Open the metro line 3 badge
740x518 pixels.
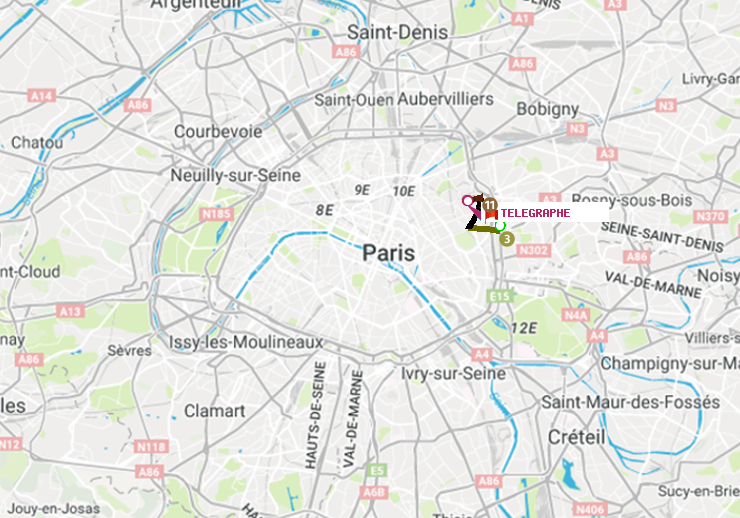click(x=507, y=239)
